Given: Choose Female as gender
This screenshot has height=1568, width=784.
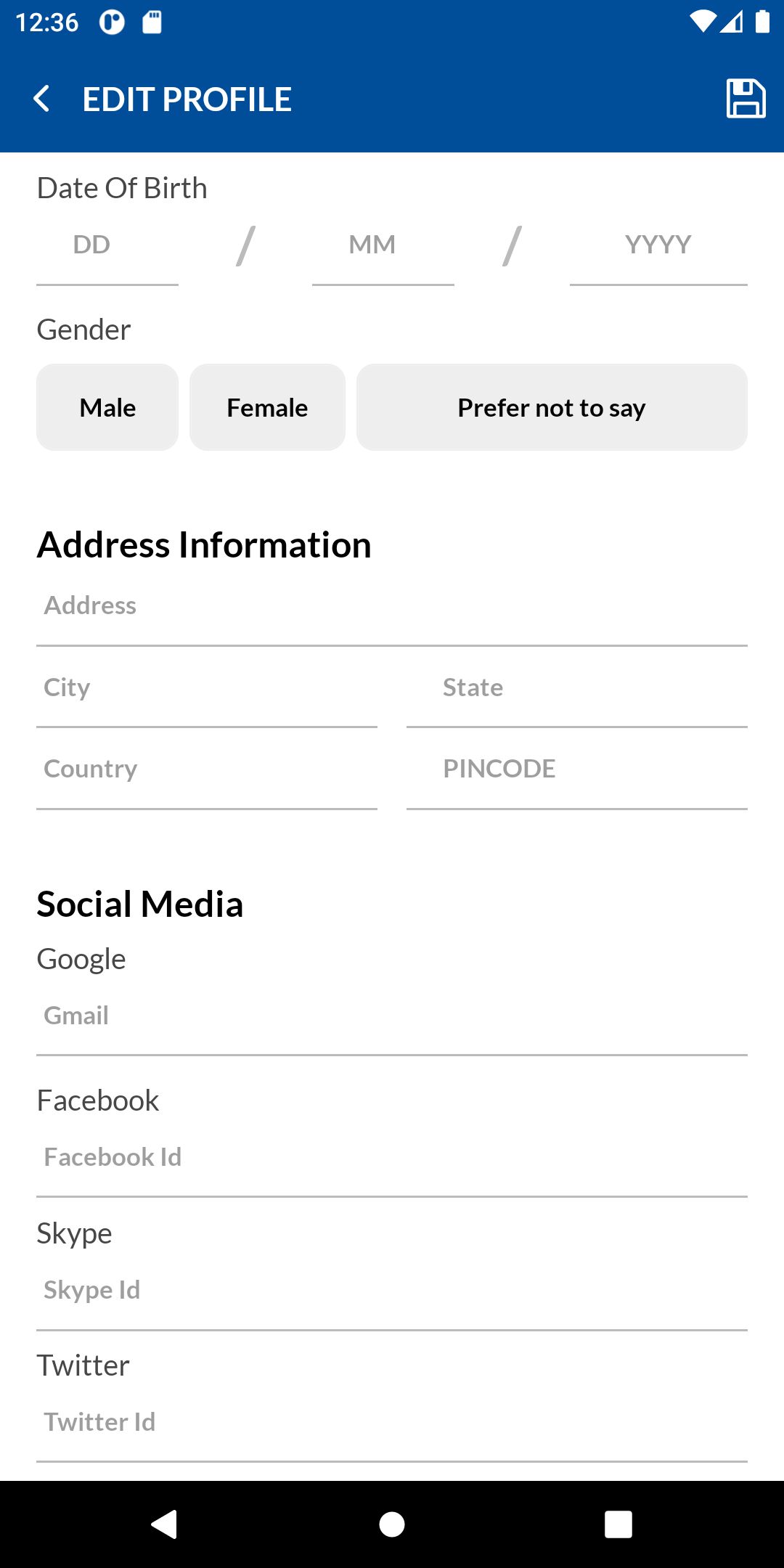Looking at the screenshot, I should [267, 407].
